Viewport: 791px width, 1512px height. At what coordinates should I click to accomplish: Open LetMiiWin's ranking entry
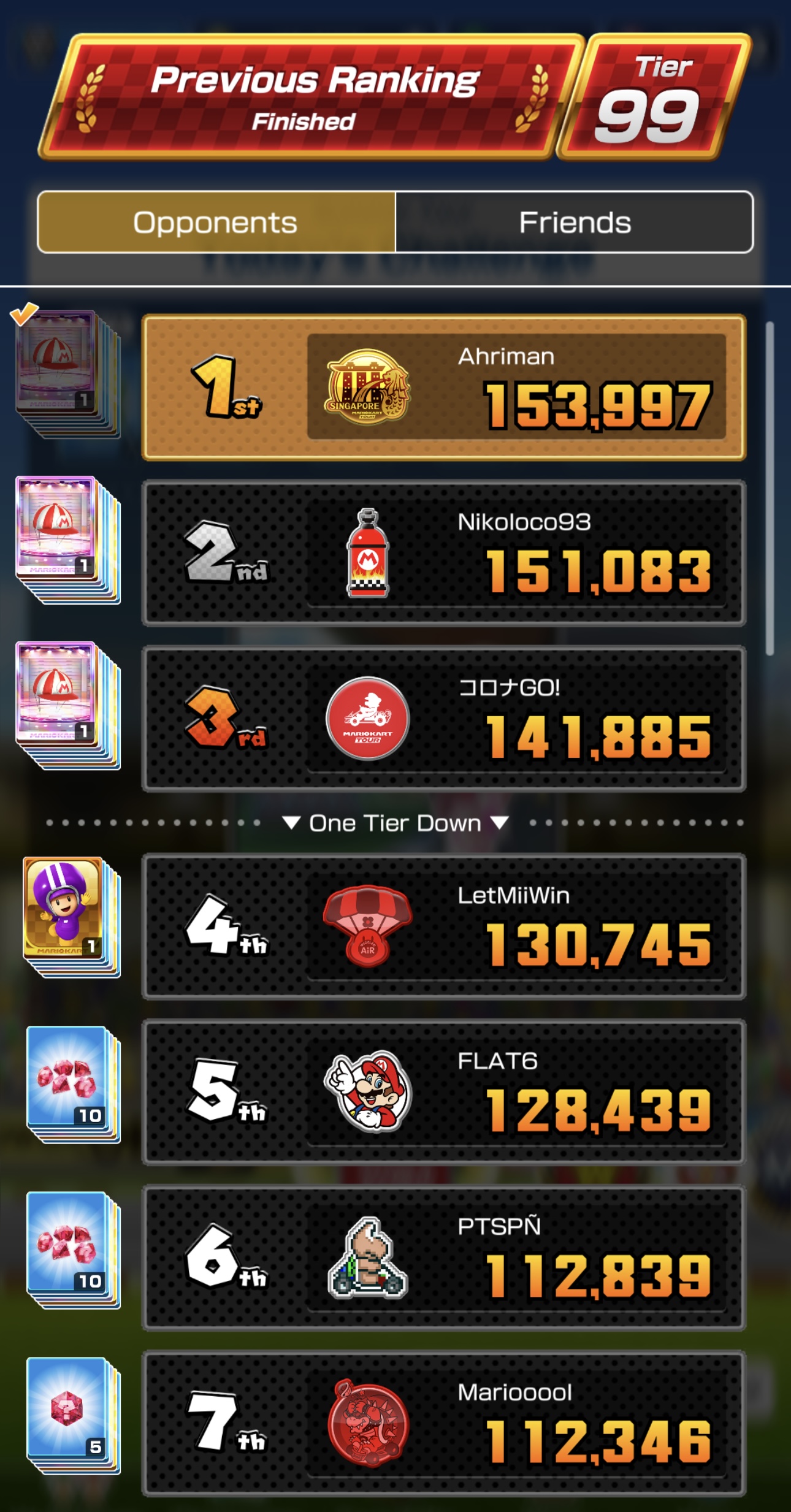tap(444, 926)
